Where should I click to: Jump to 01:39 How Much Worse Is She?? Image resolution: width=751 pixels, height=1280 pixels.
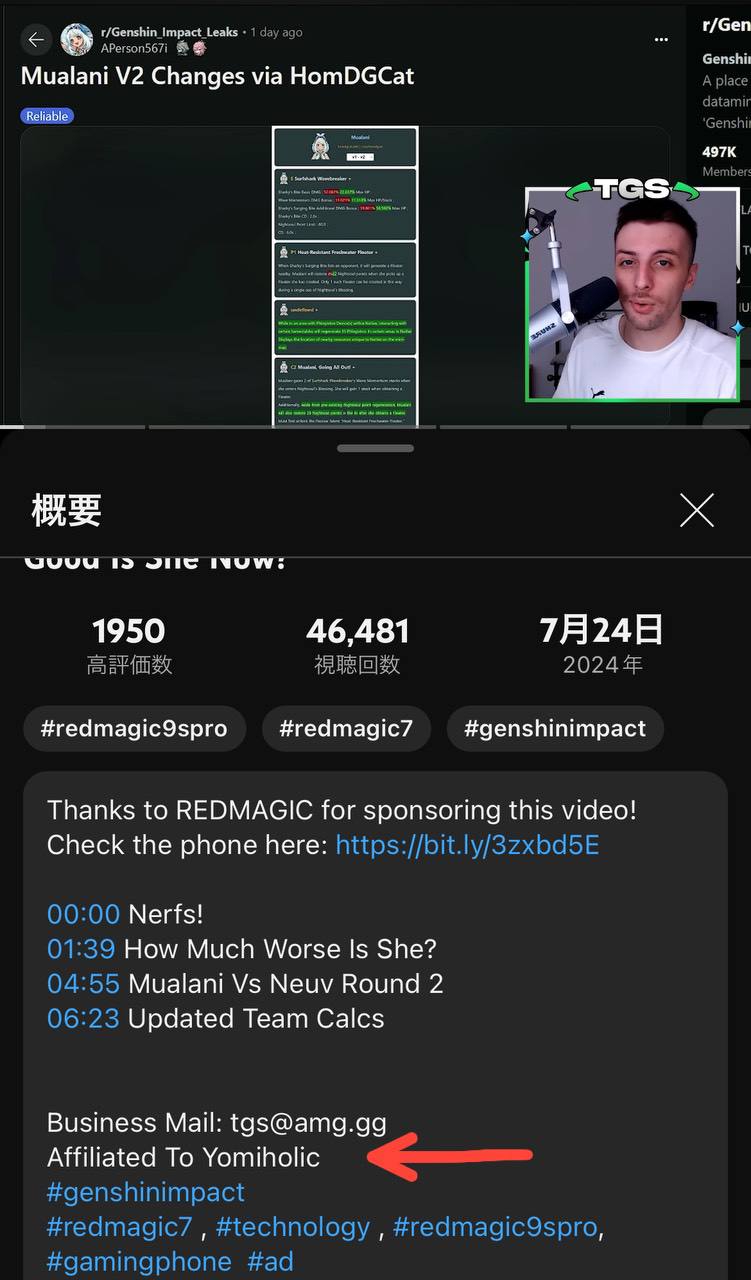(83, 949)
